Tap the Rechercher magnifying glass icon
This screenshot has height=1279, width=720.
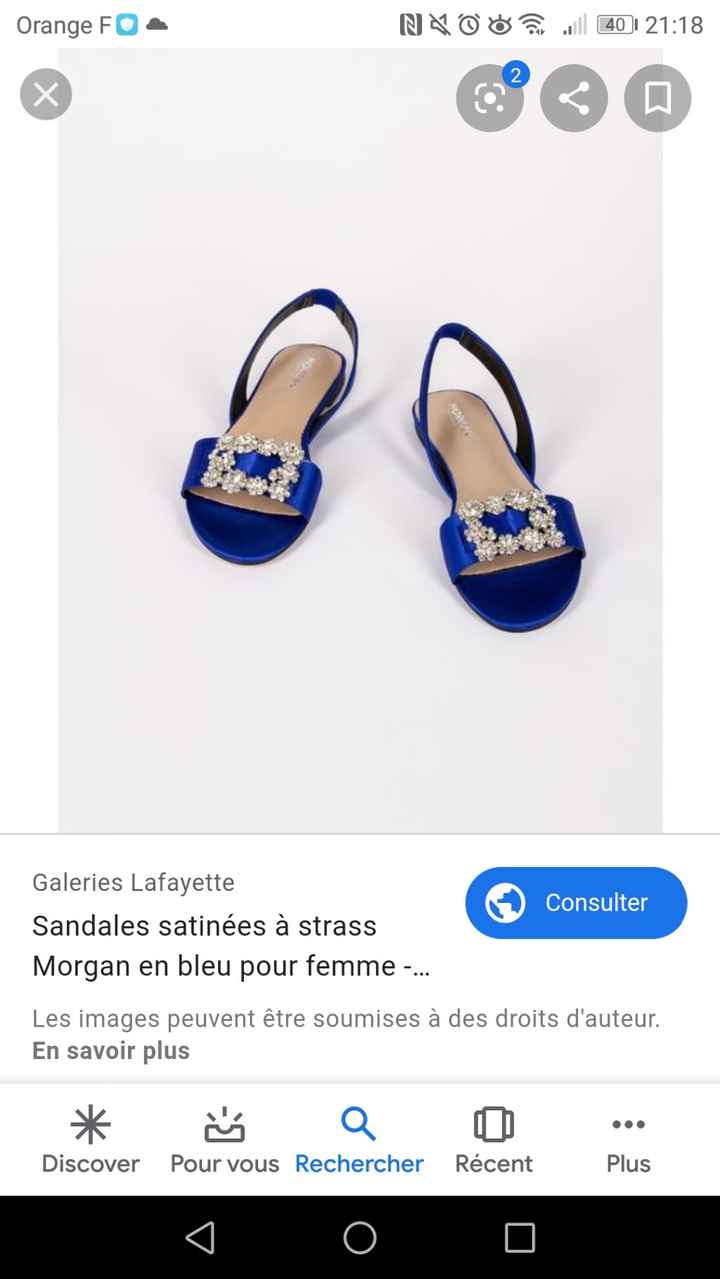point(359,1125)
